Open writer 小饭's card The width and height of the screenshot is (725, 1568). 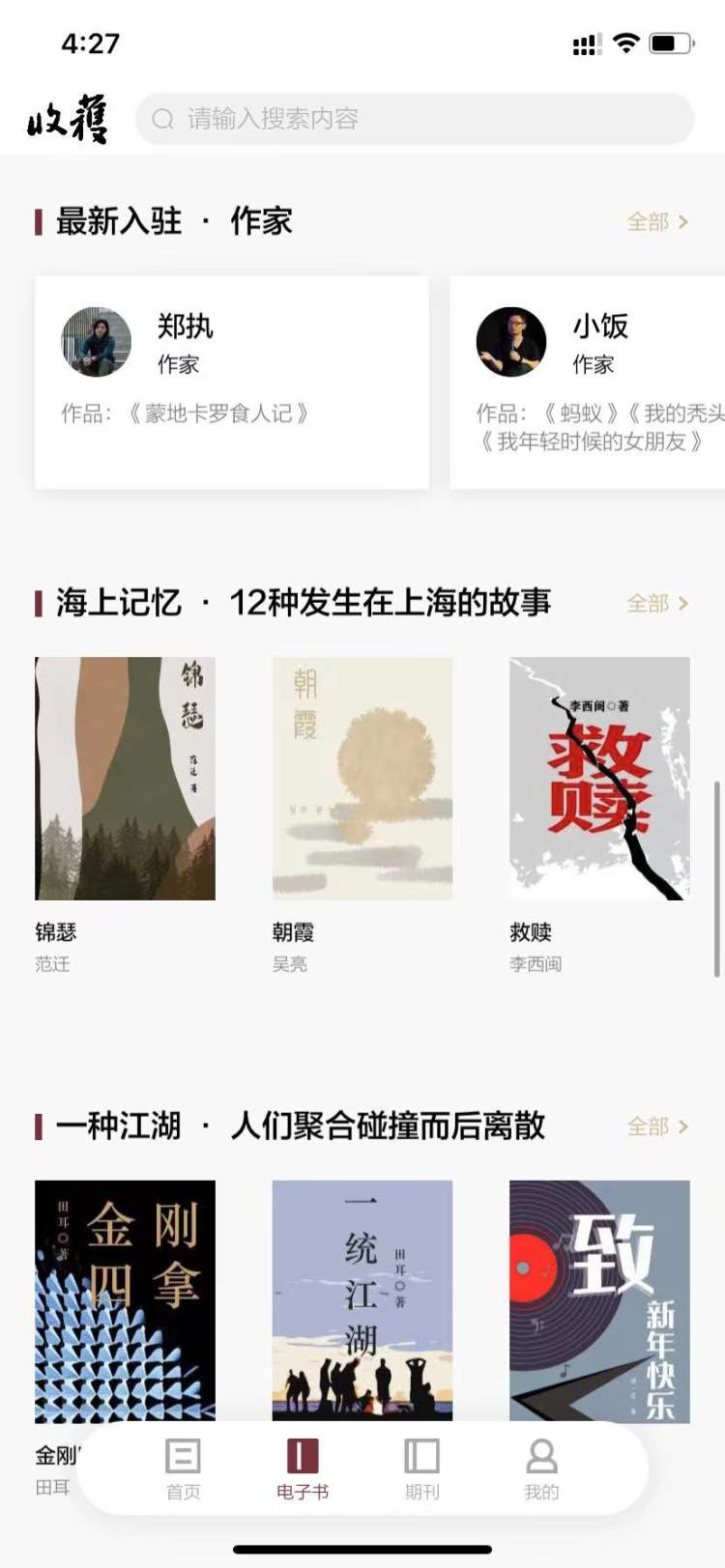(588, 382)
